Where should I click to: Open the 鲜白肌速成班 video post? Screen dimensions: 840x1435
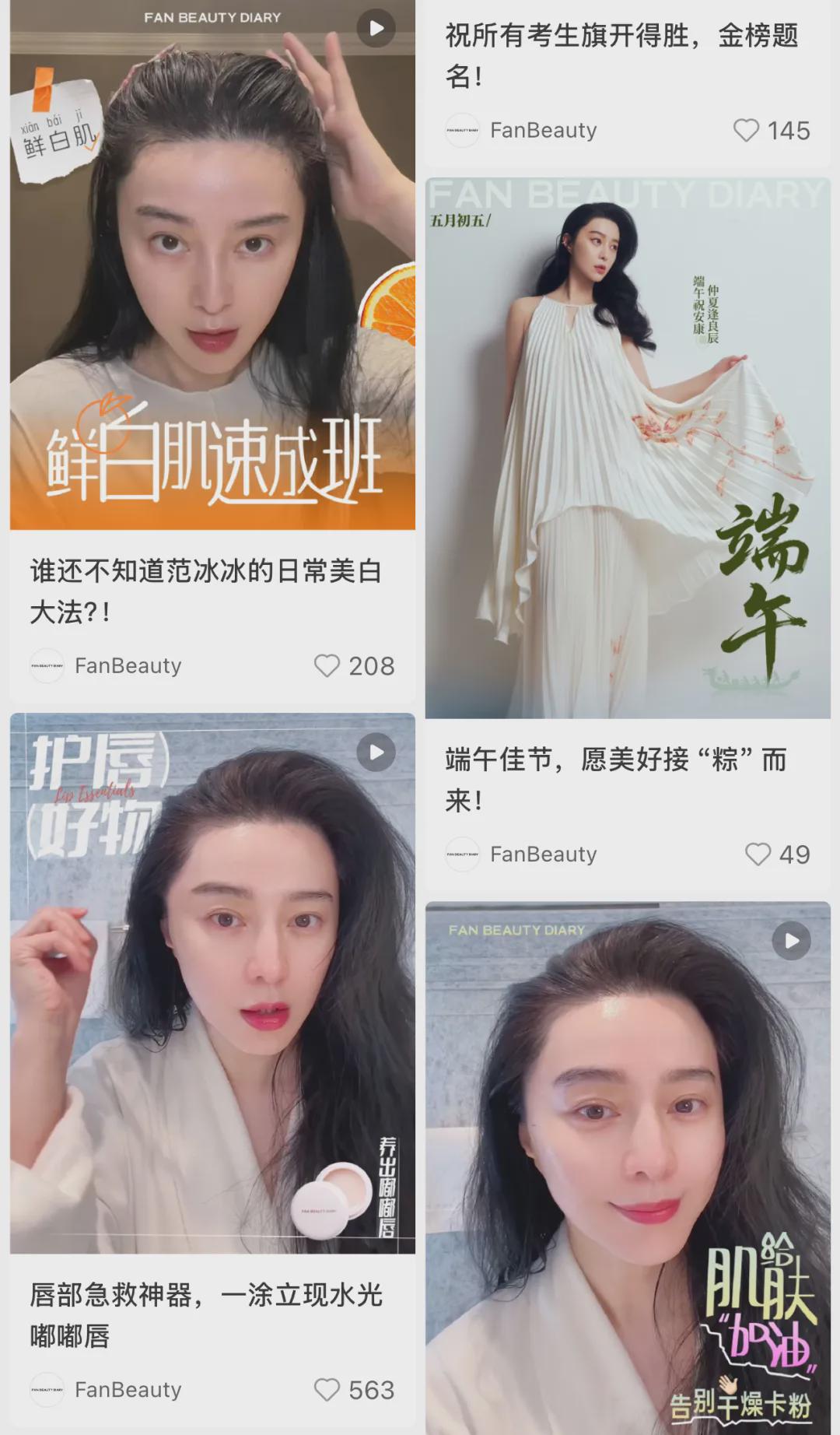tap(212, 265)
